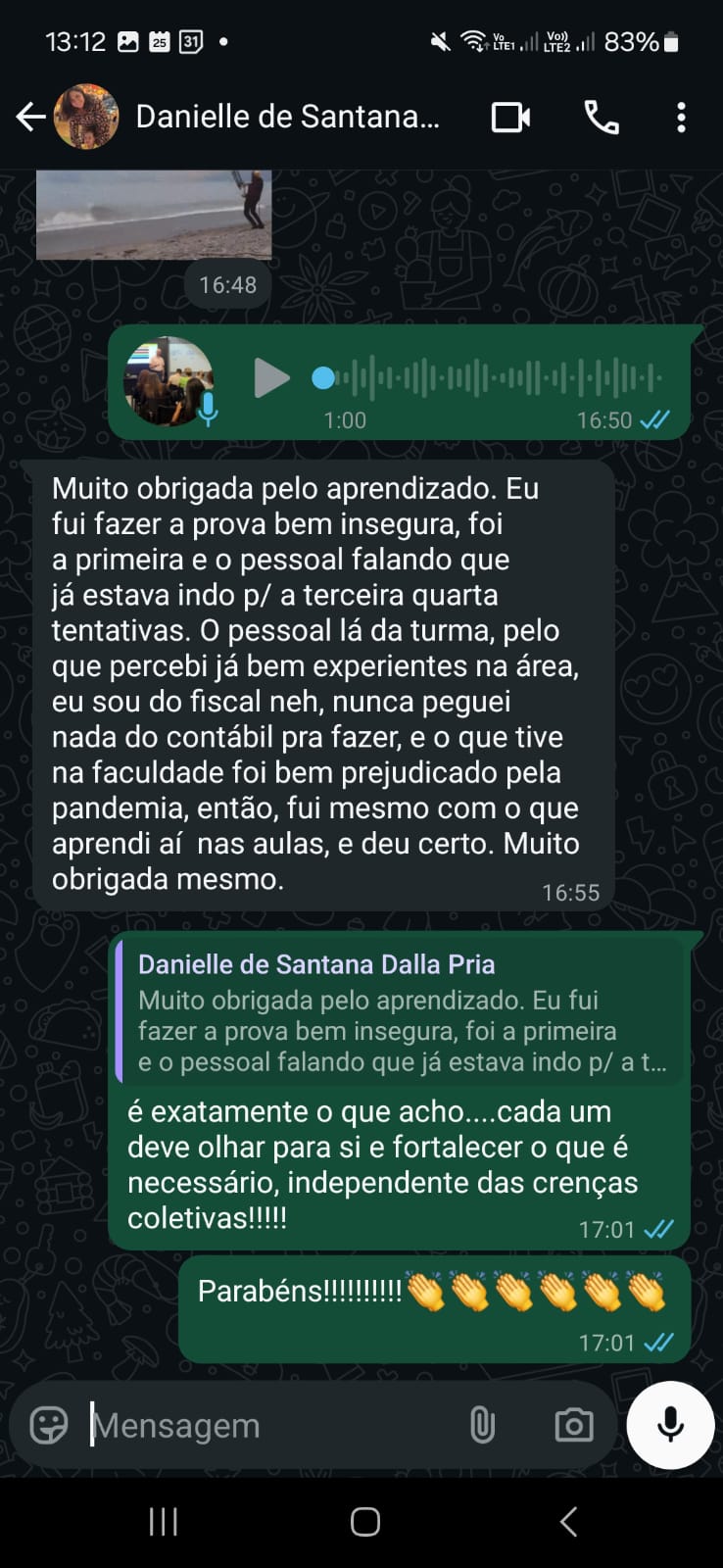Open the three-dot overflow menu
The width and height of the screenshot is (723, 1568).
click(x=681, y=118)
